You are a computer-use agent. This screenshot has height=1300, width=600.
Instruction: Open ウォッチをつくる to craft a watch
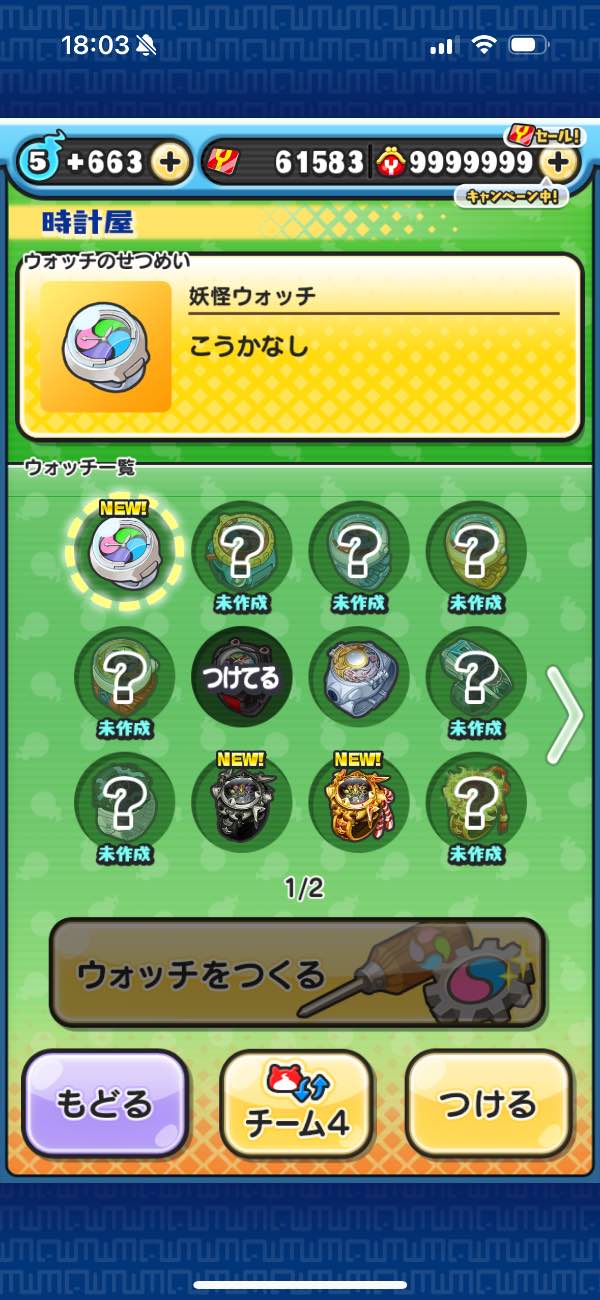click(298, 973)
